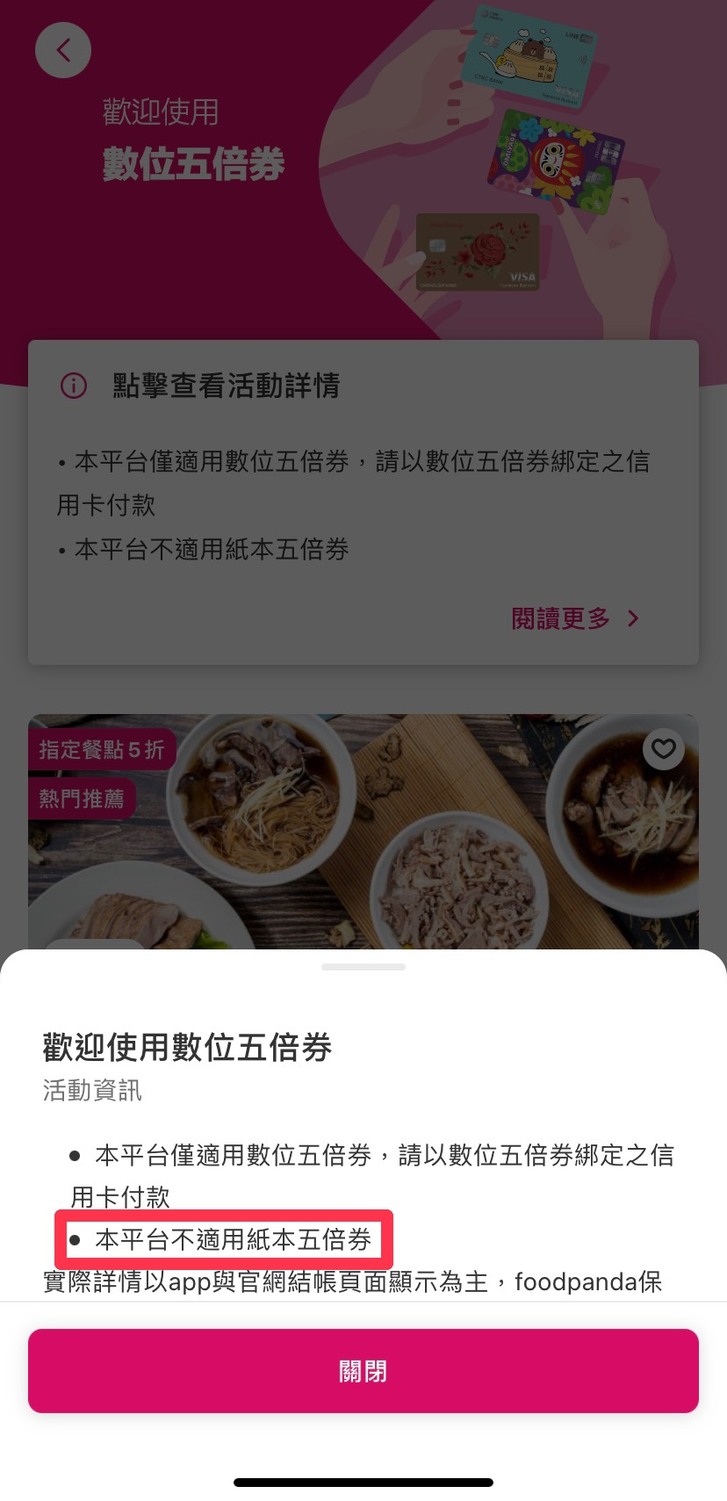Tap the drag handle on the bottom sheet
This screenshot has width=727, height=1501.
(x=364, y=967)
